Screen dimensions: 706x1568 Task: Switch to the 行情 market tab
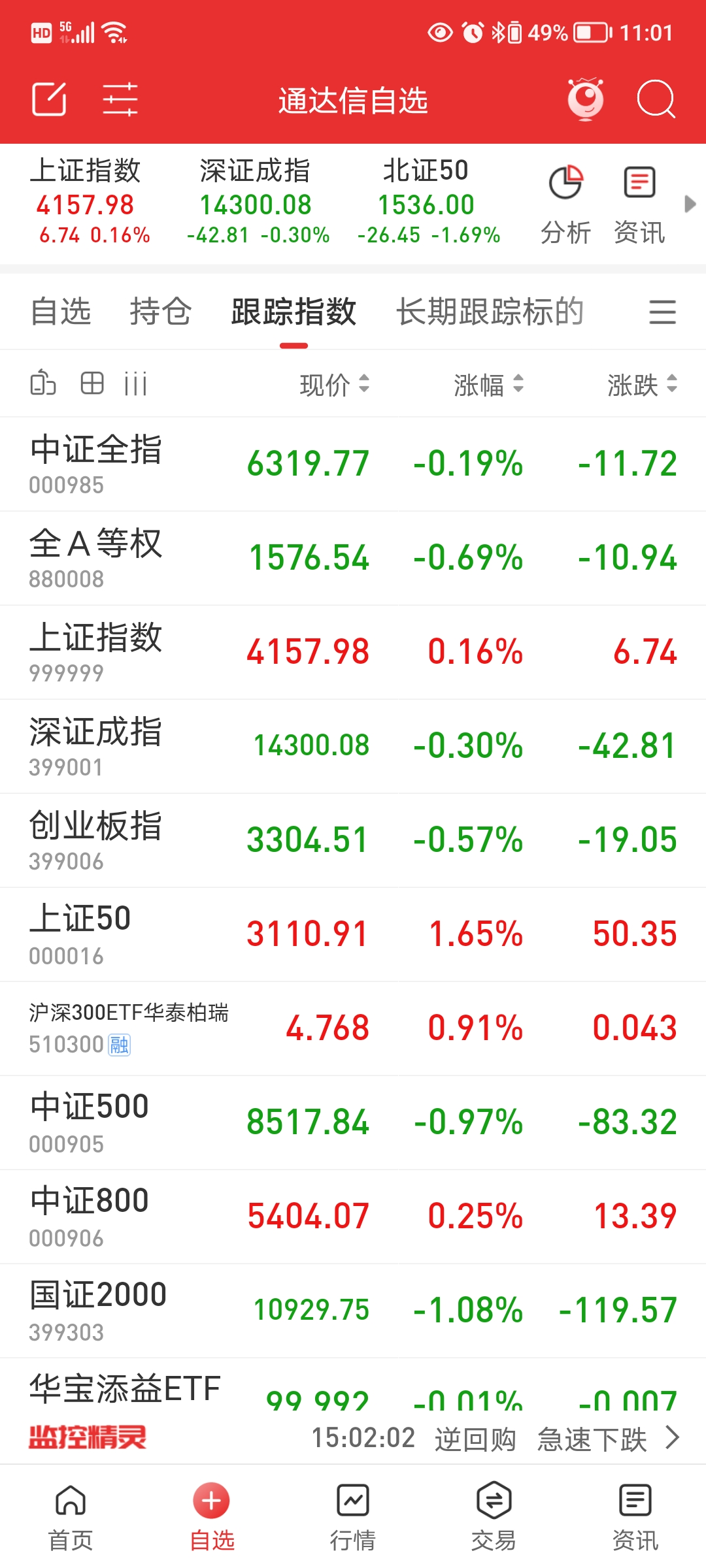click(353, 1516)
